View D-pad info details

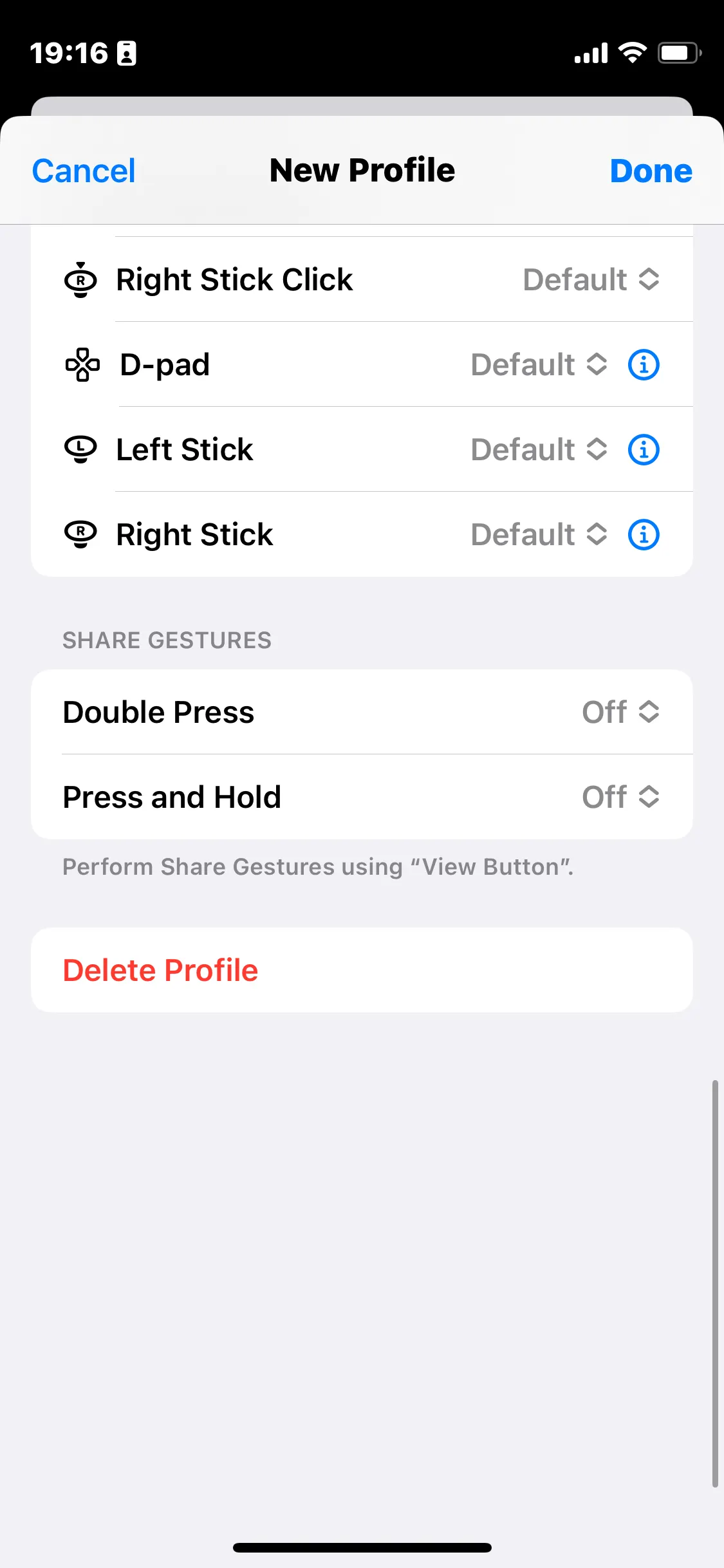[644, 365]
